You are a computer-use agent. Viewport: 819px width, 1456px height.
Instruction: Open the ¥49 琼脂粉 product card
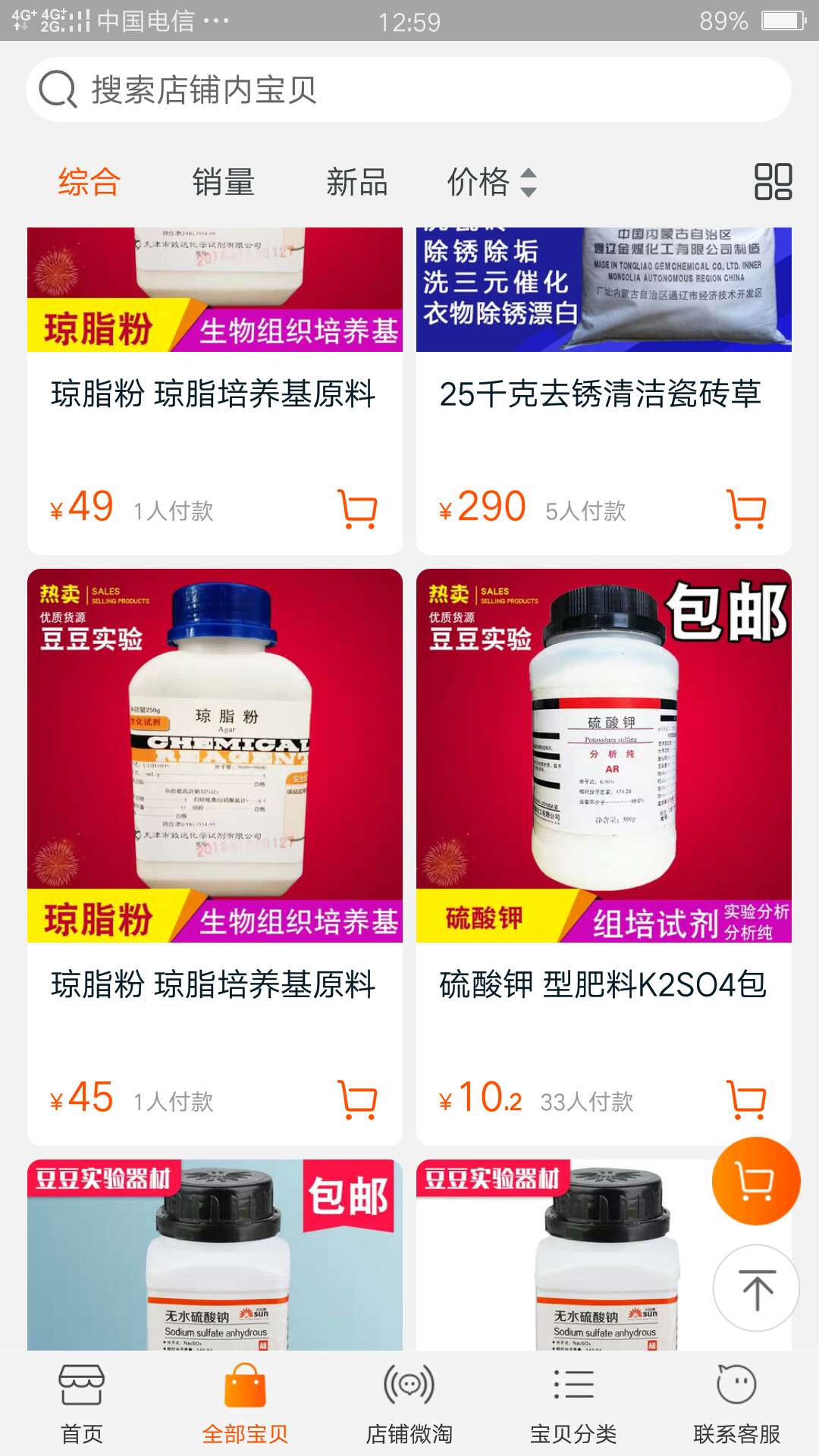coord(214,394)
